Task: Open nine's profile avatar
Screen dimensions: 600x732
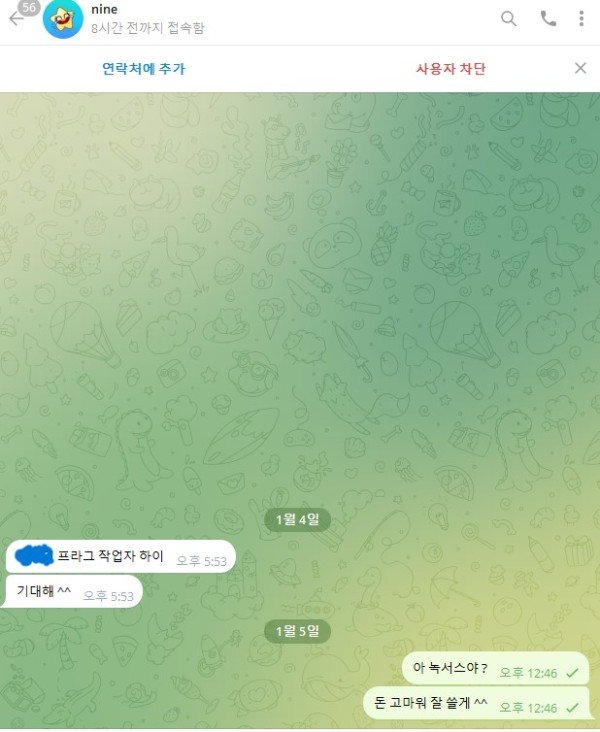Action: coord(63,19)
